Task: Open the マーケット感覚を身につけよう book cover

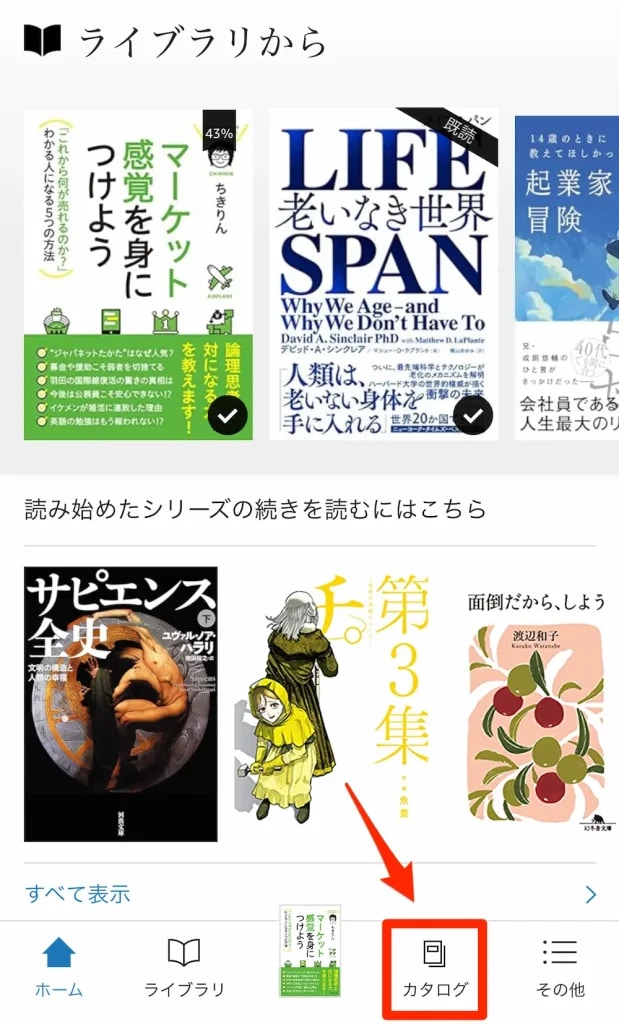Action: point(138,275)
